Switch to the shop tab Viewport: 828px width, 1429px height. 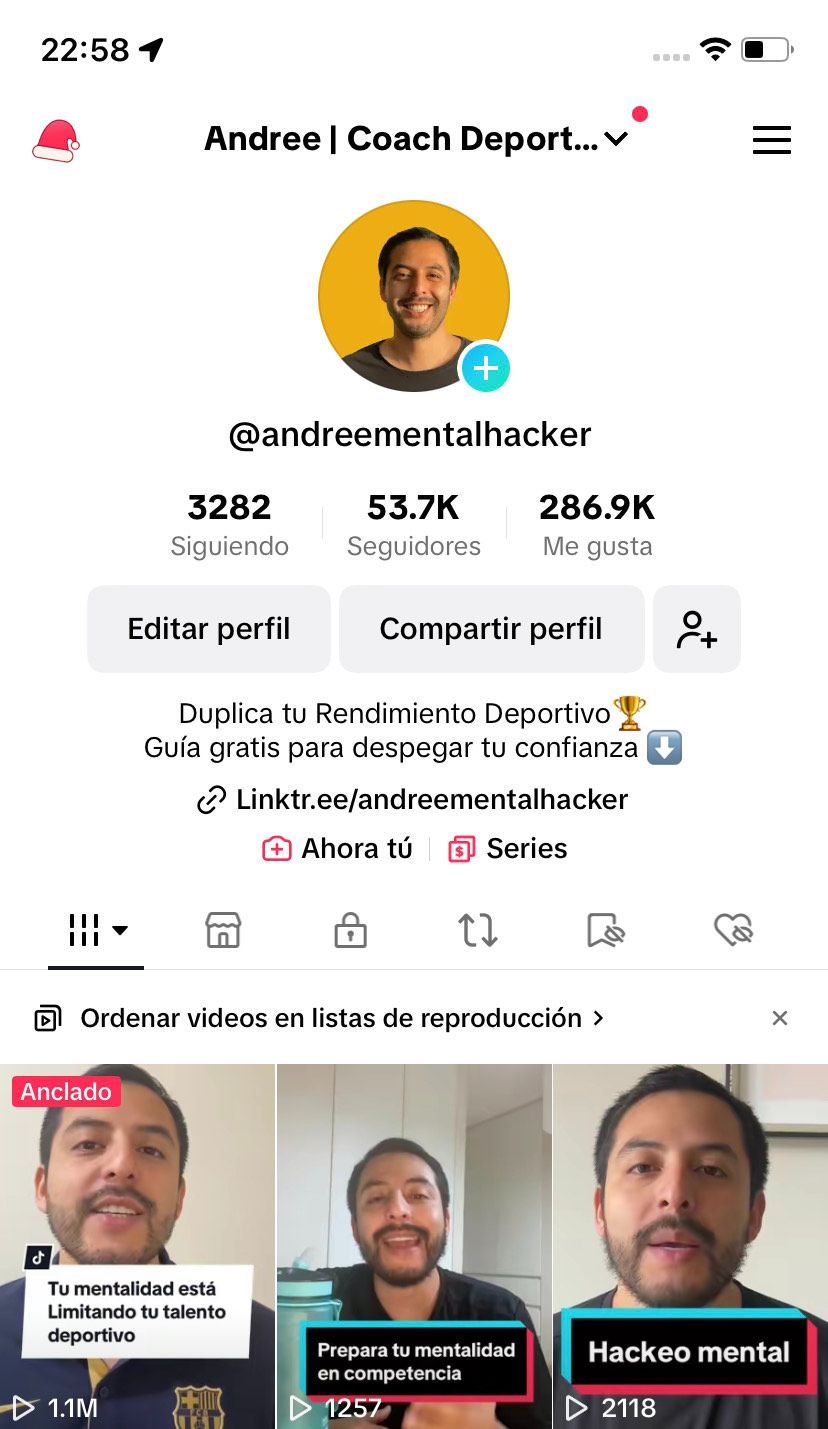pos(223,930)
